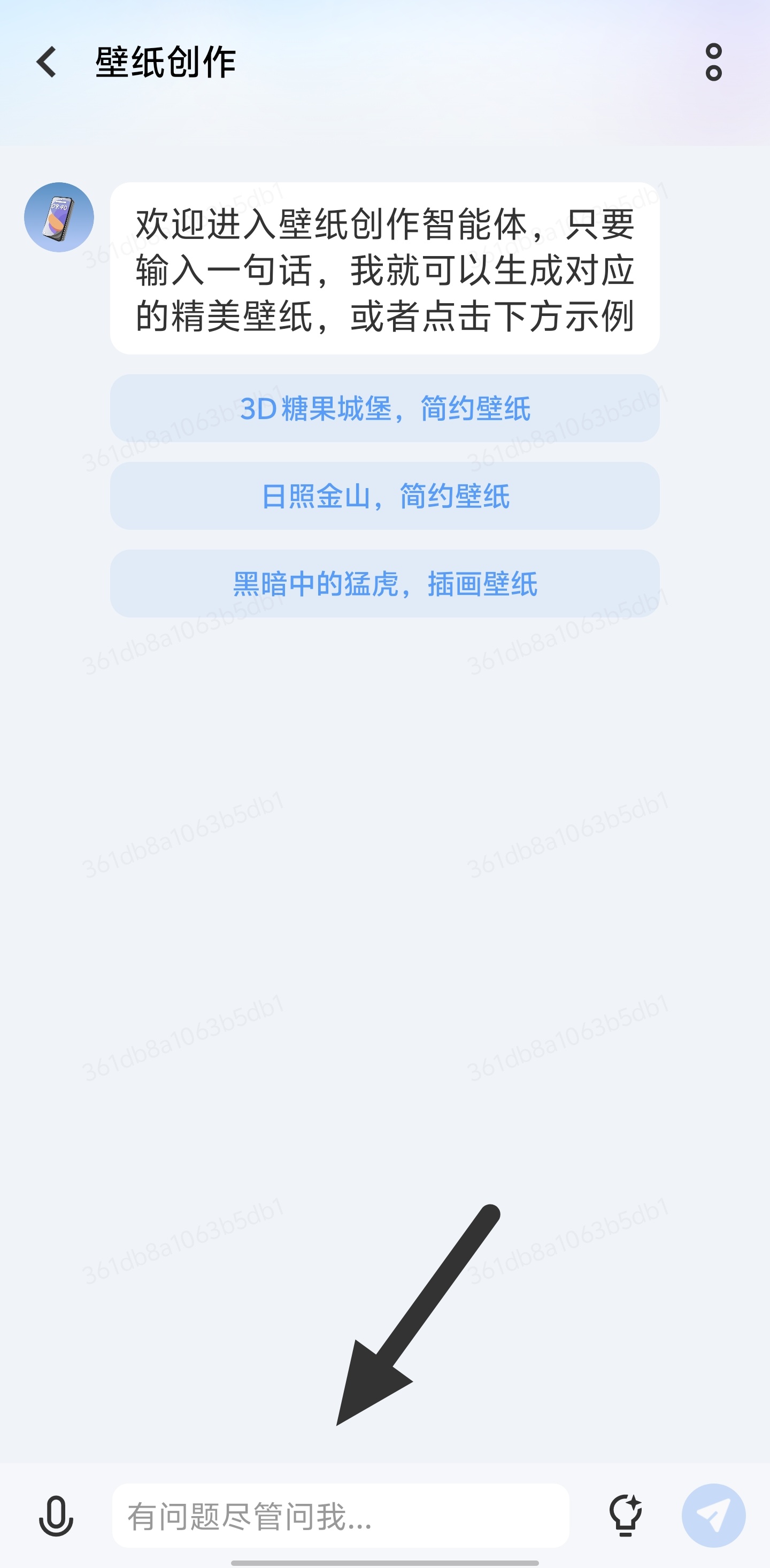Open the overflow menu in top bar

click(x=713, y=62)
